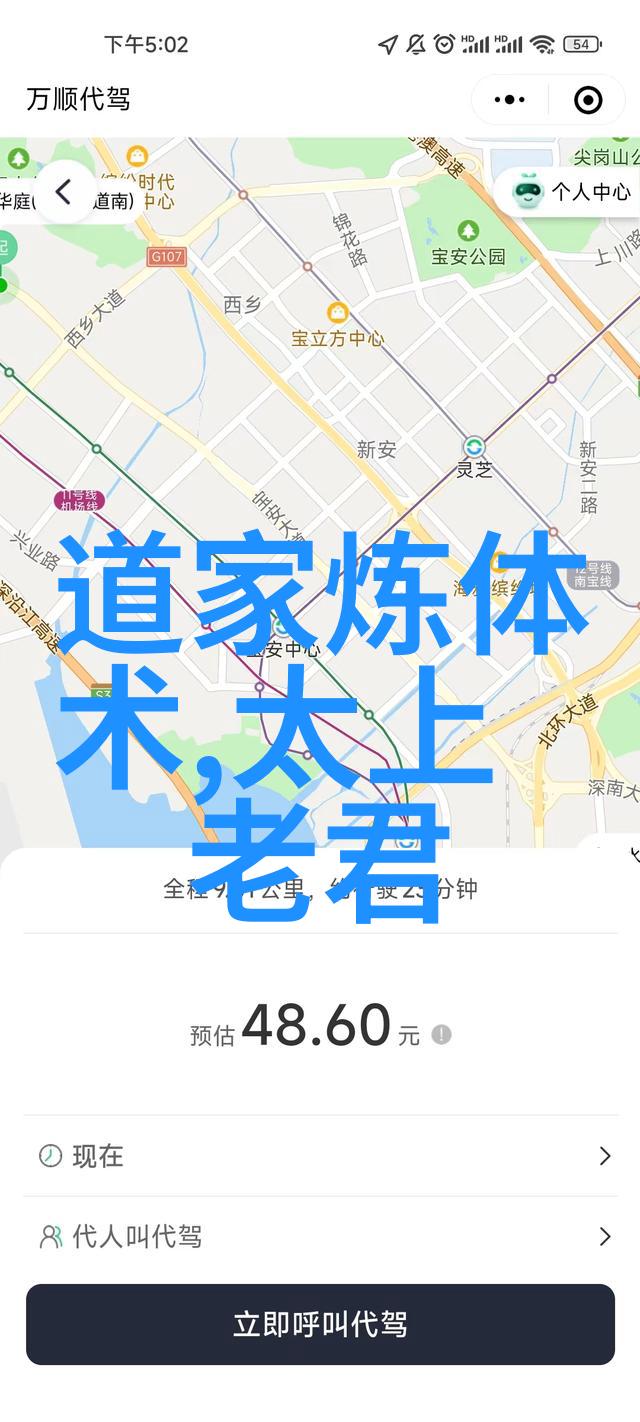640x1422 pixels.
Task: Go back using the map's back arrow
Action: 64,192
